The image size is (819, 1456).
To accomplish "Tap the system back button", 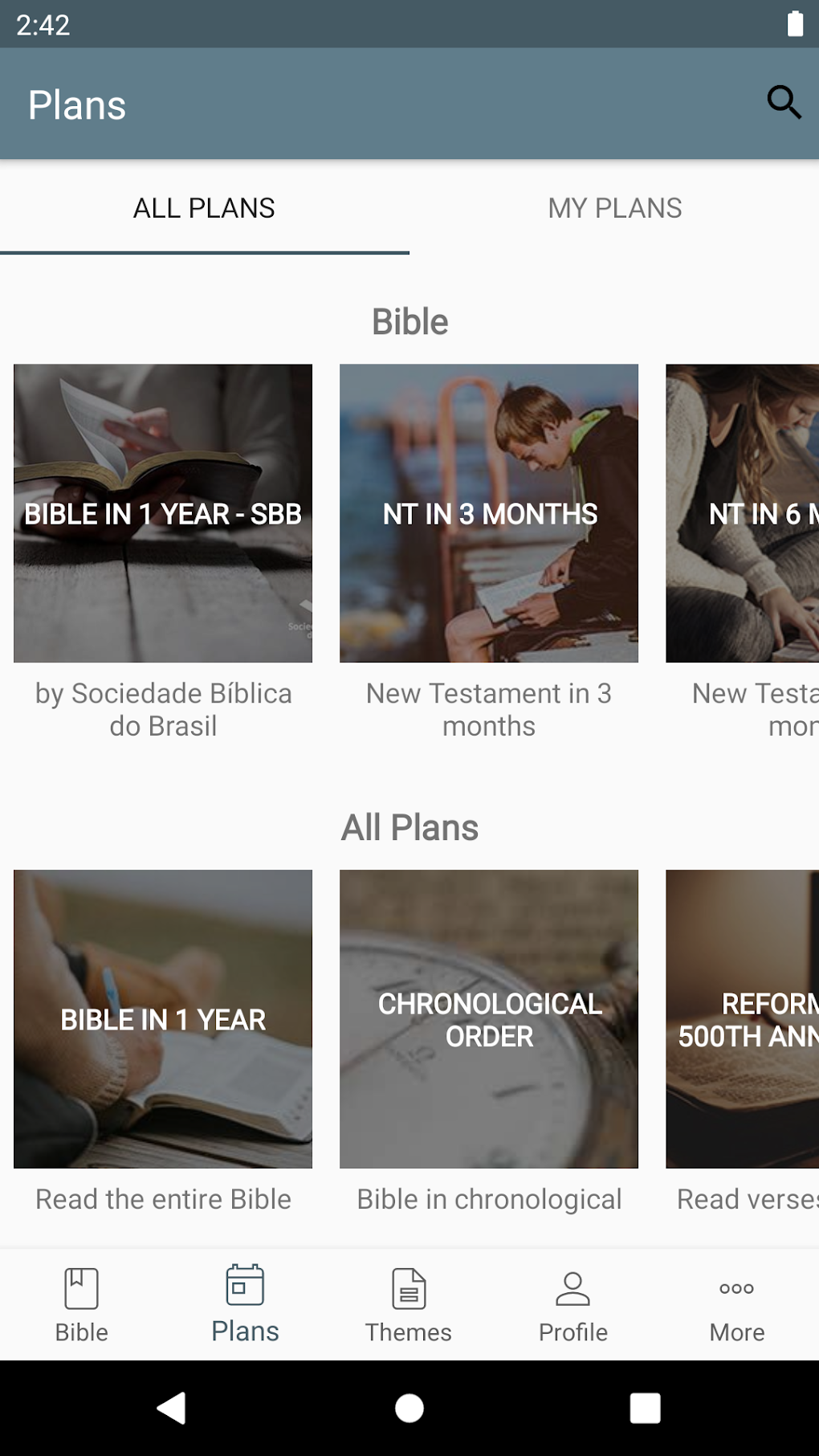I will pyautogui.click(x=171, y=1408).
